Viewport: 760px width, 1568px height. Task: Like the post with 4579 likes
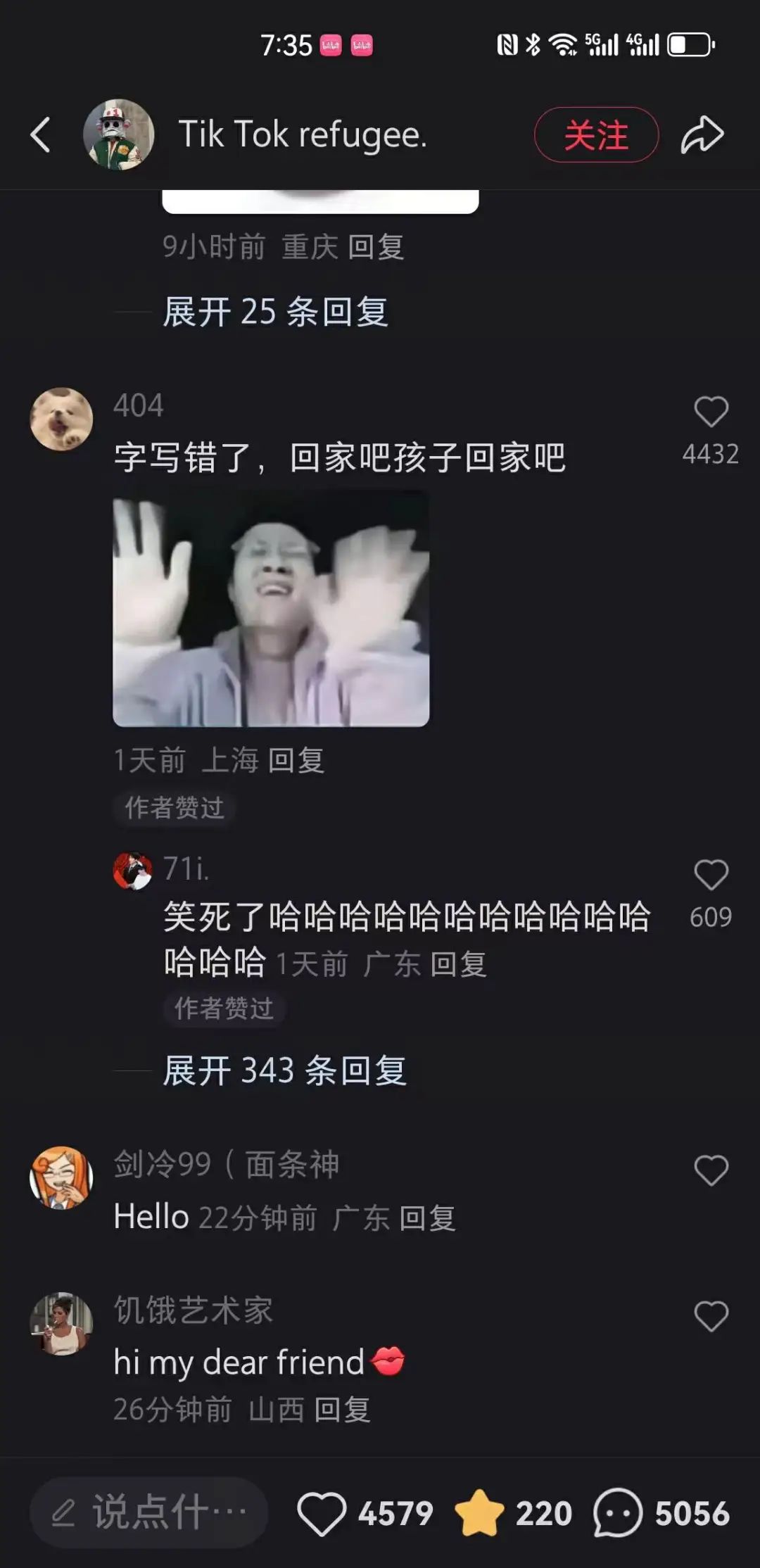tap(322, 1513)
